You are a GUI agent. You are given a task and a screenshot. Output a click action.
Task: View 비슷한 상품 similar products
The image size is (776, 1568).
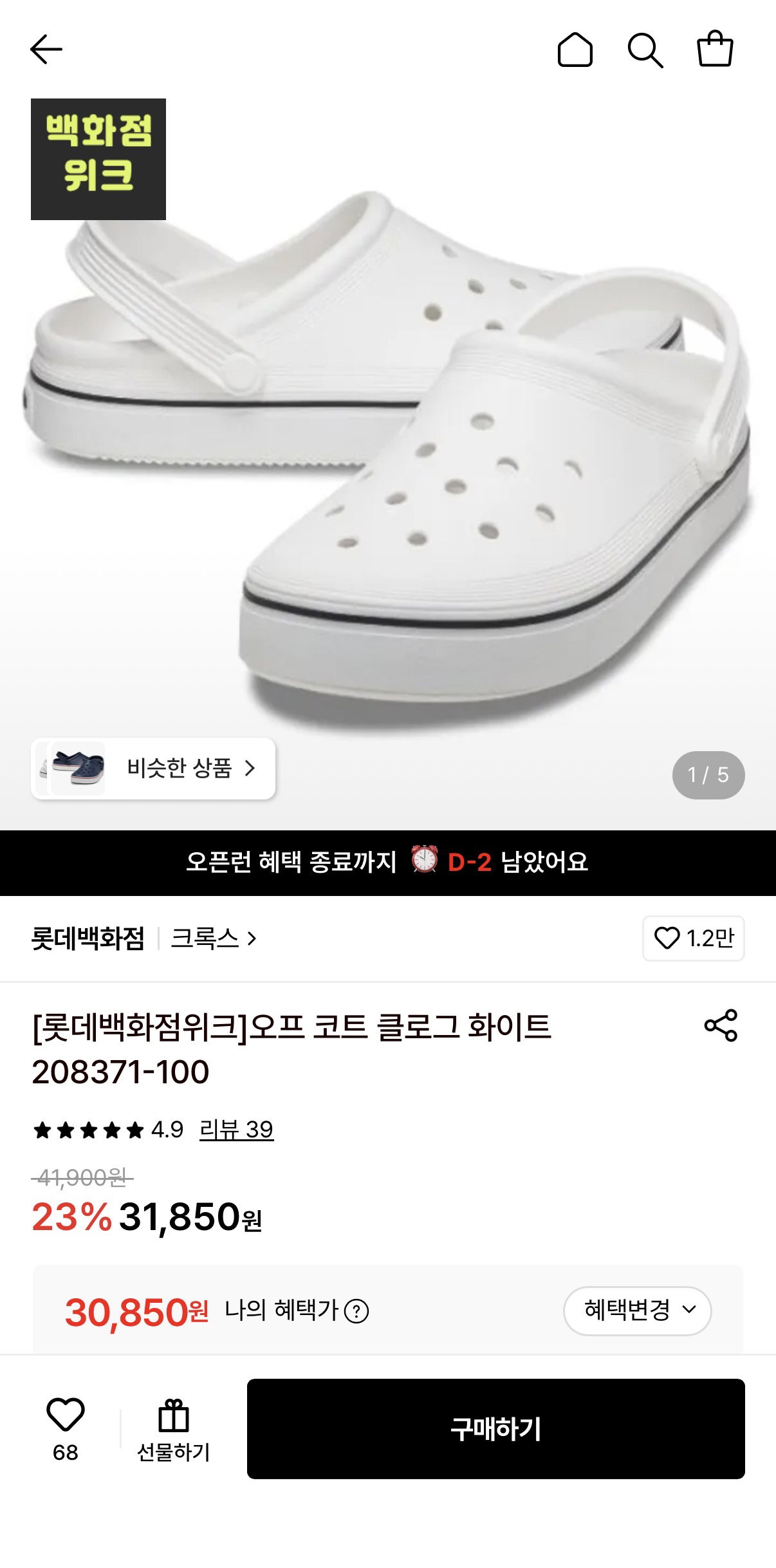153,769
